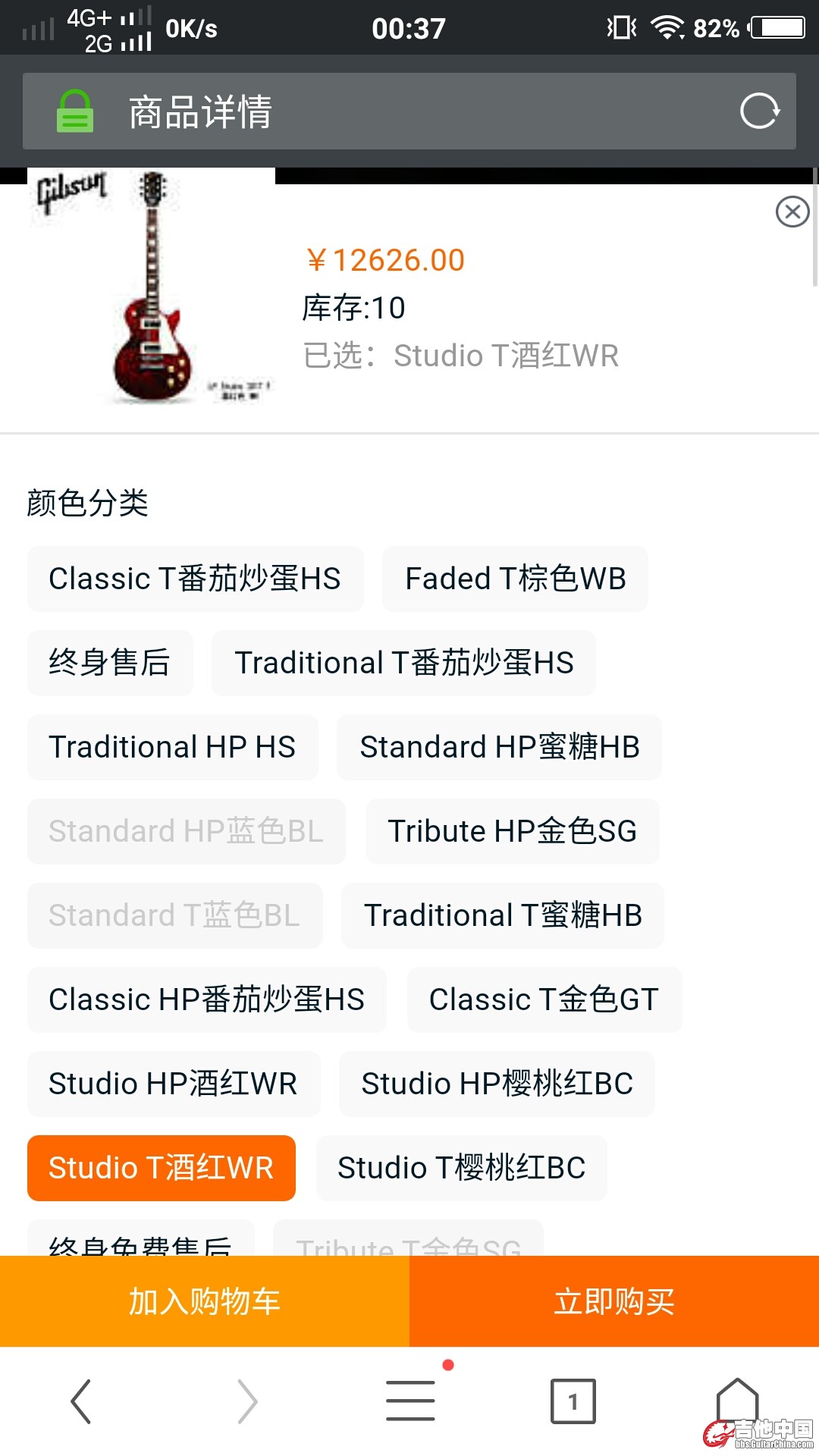Buy now with 立即购买
819x1456 pixels.
[x=614, y=1301]
